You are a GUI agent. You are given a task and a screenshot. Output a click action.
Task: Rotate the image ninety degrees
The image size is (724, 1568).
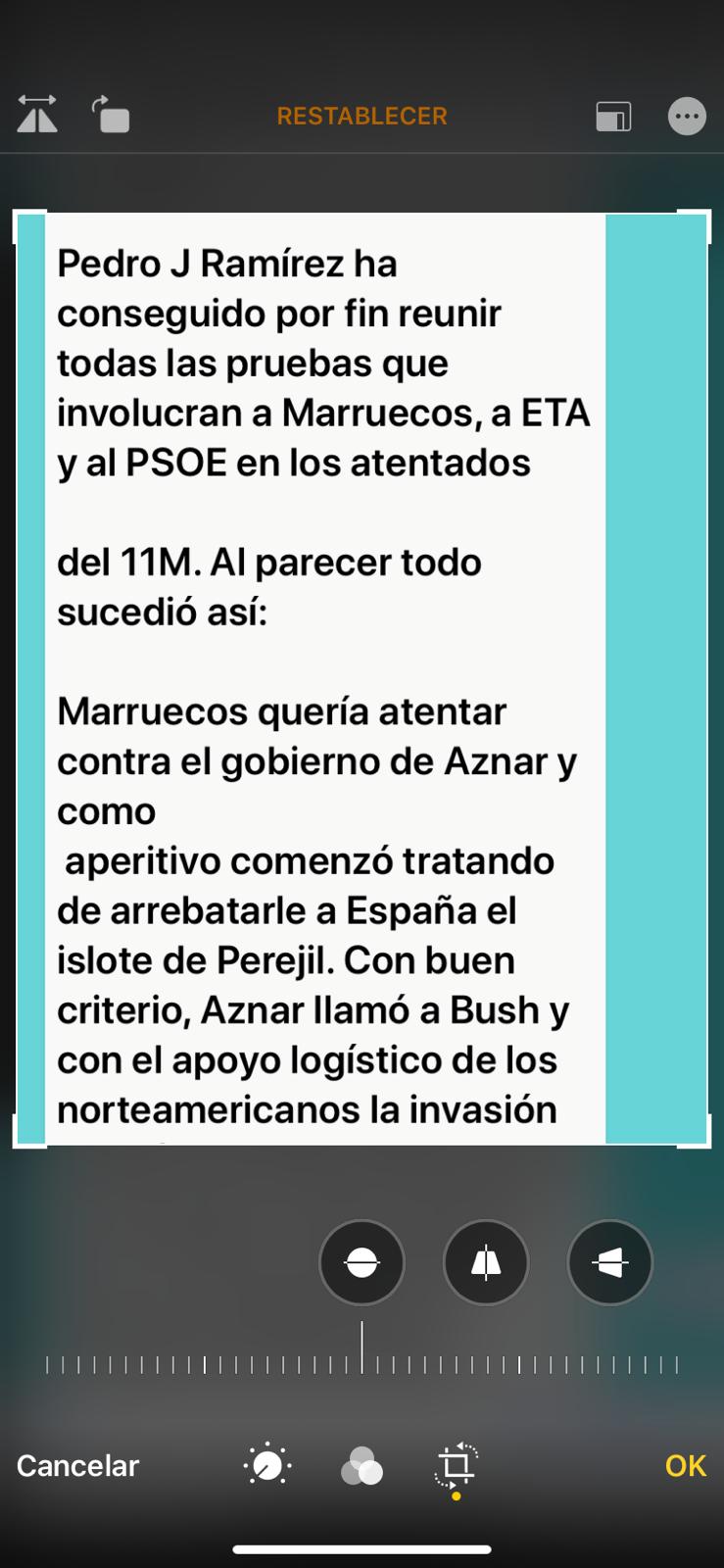(112, 115)
